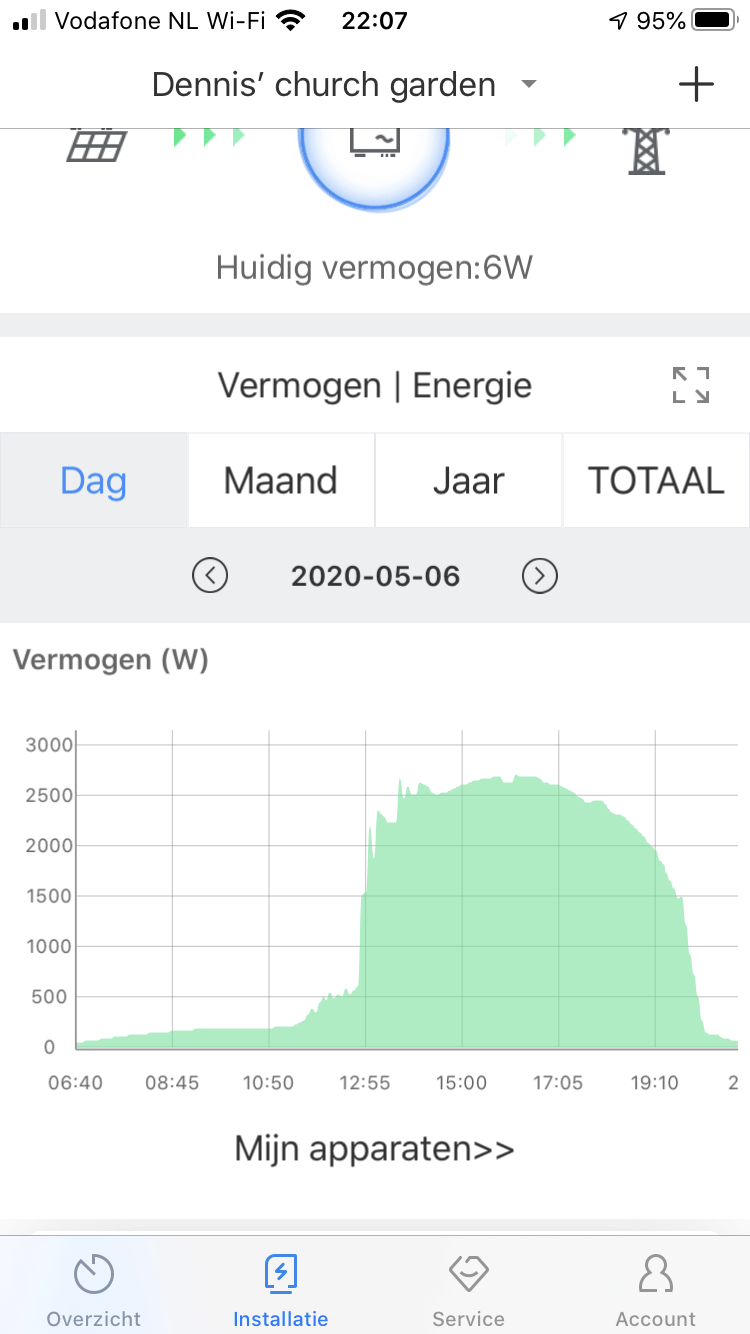Go to the Service tab

point(468,1290)
